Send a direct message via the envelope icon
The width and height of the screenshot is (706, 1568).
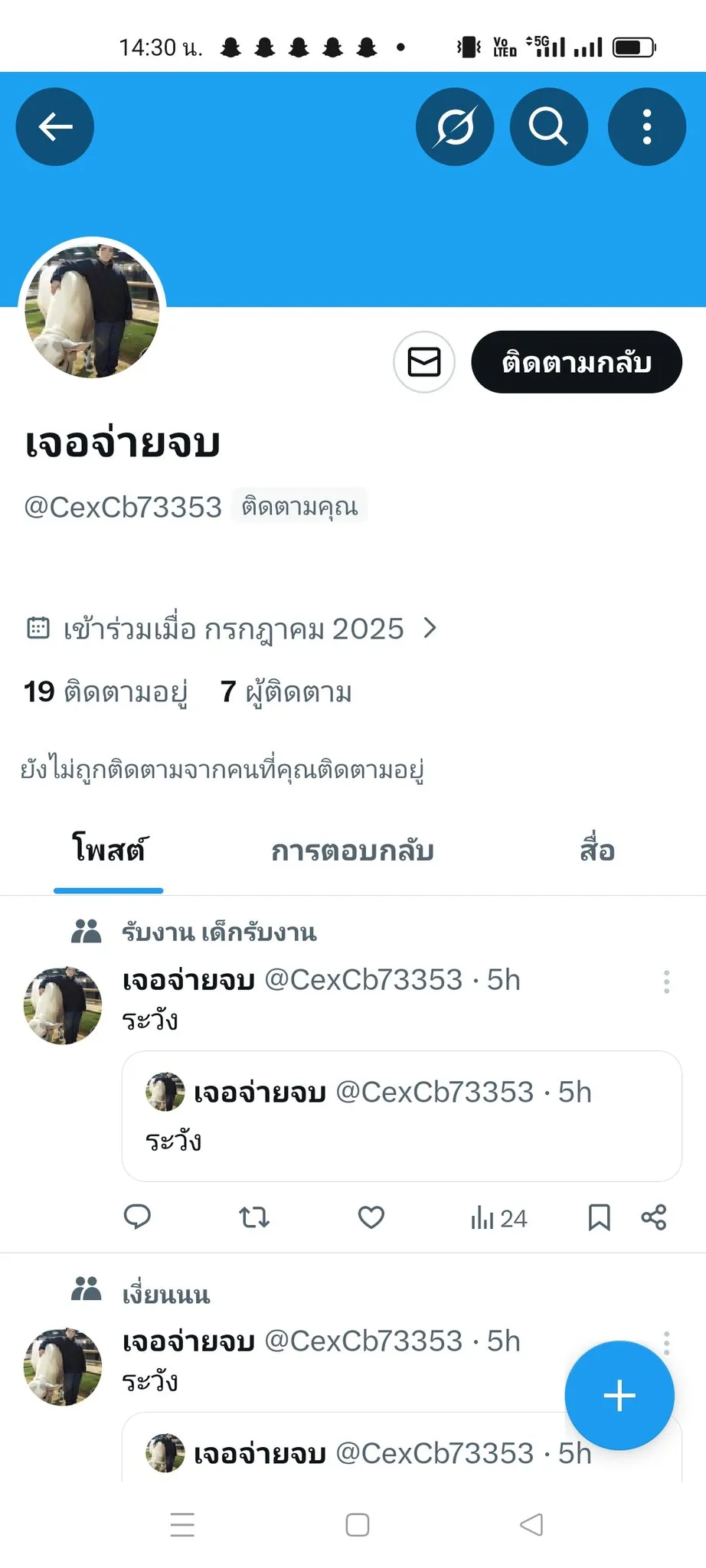pos(424,362)
